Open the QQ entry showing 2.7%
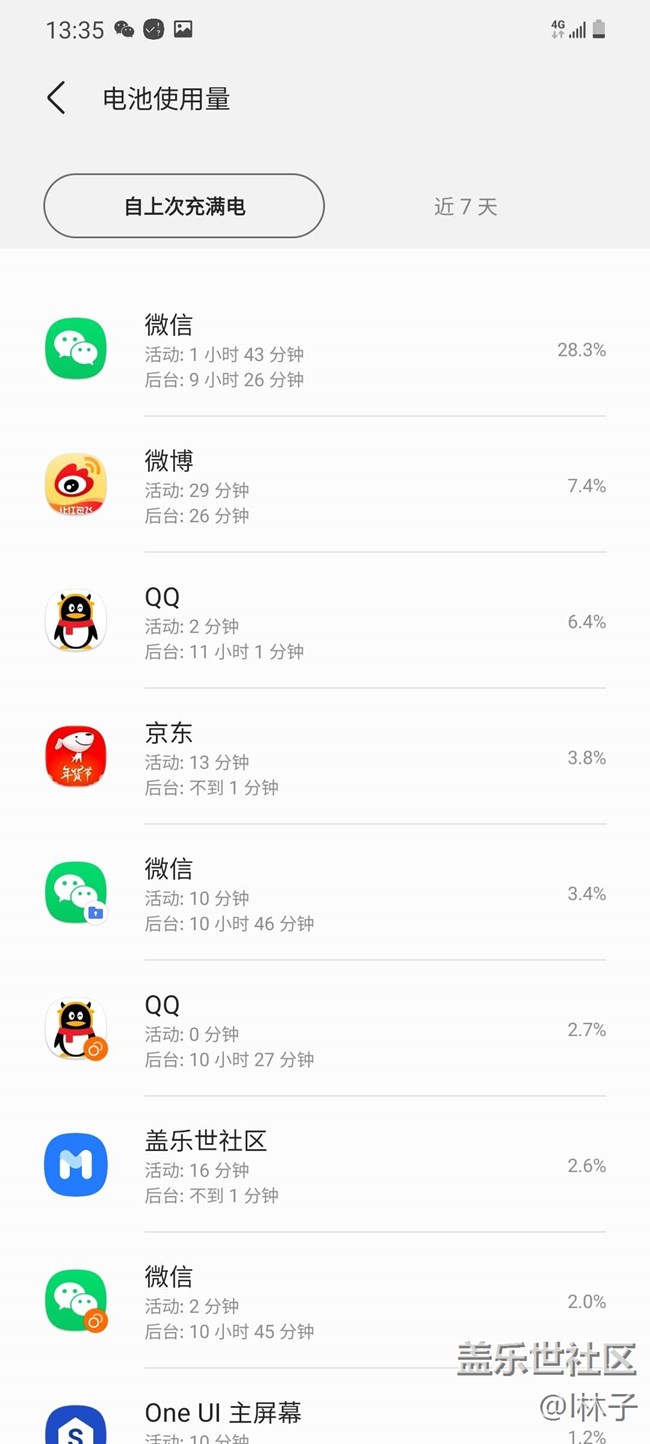Screen dimensions: 650x1444 coord(325,1030)
